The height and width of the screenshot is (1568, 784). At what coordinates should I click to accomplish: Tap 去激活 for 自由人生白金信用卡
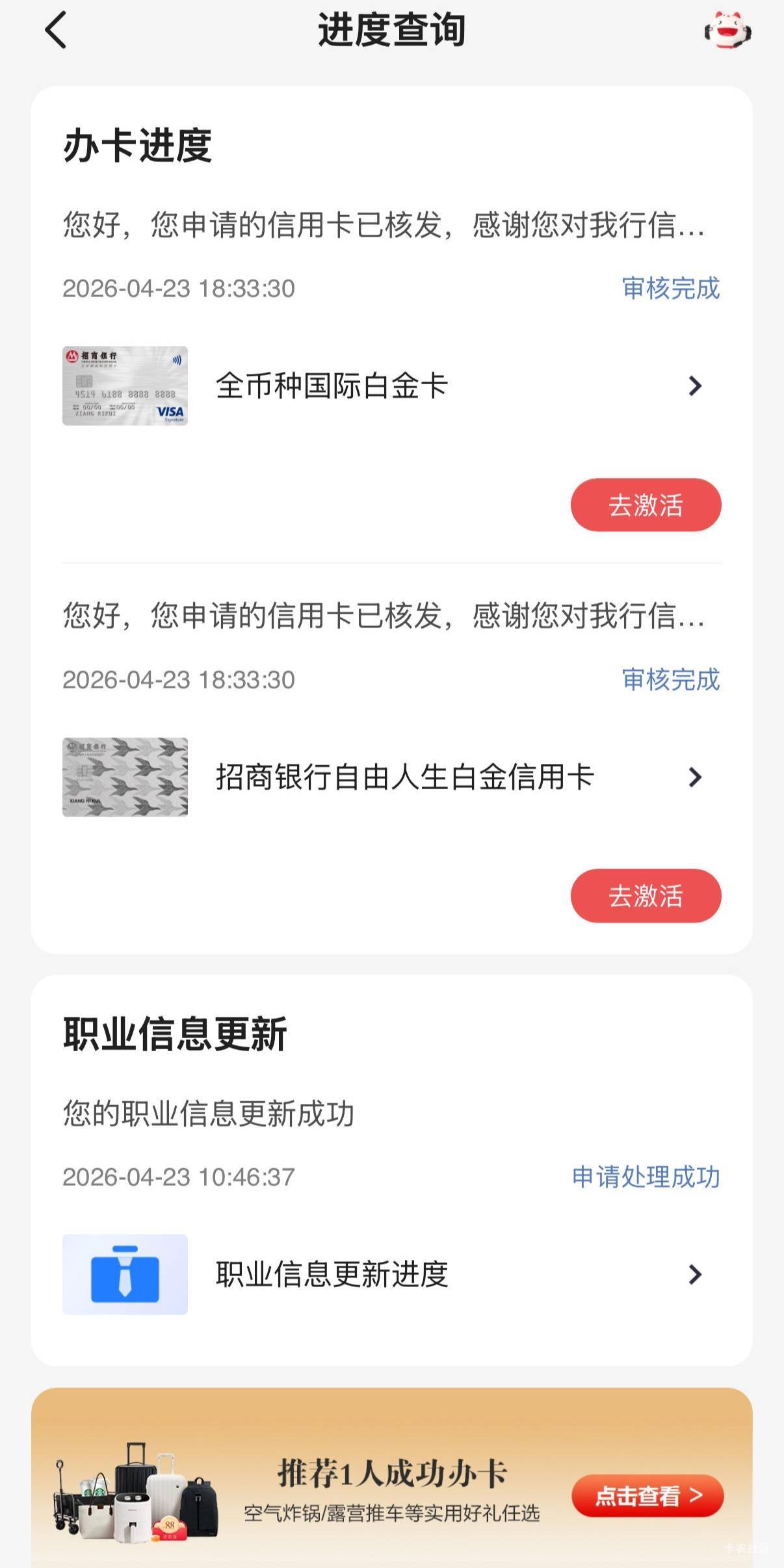(x=646, y=896)
